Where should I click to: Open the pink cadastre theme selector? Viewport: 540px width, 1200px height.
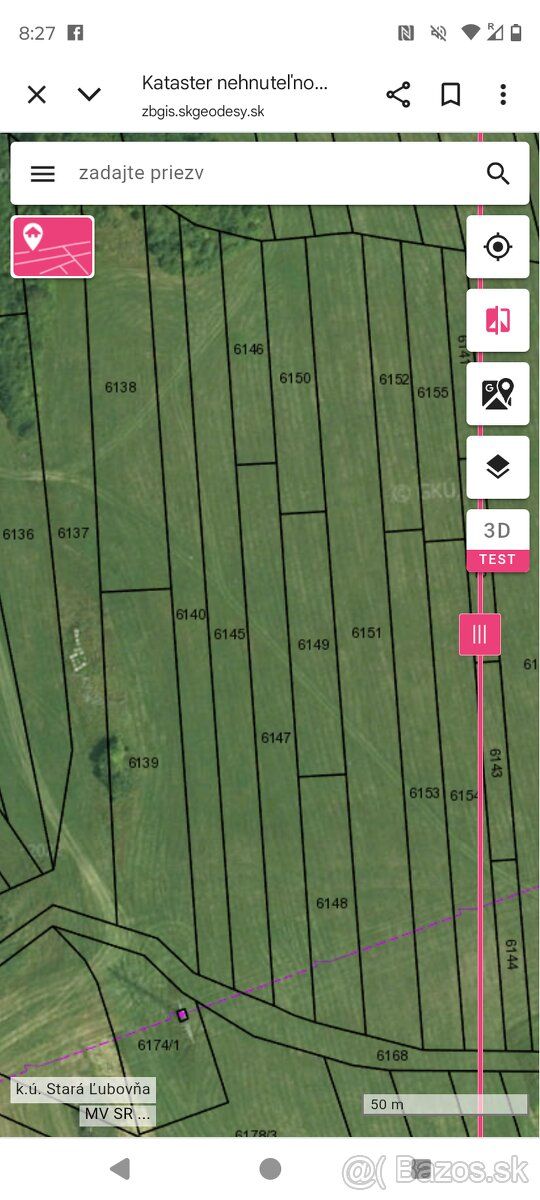click(53, 247)
